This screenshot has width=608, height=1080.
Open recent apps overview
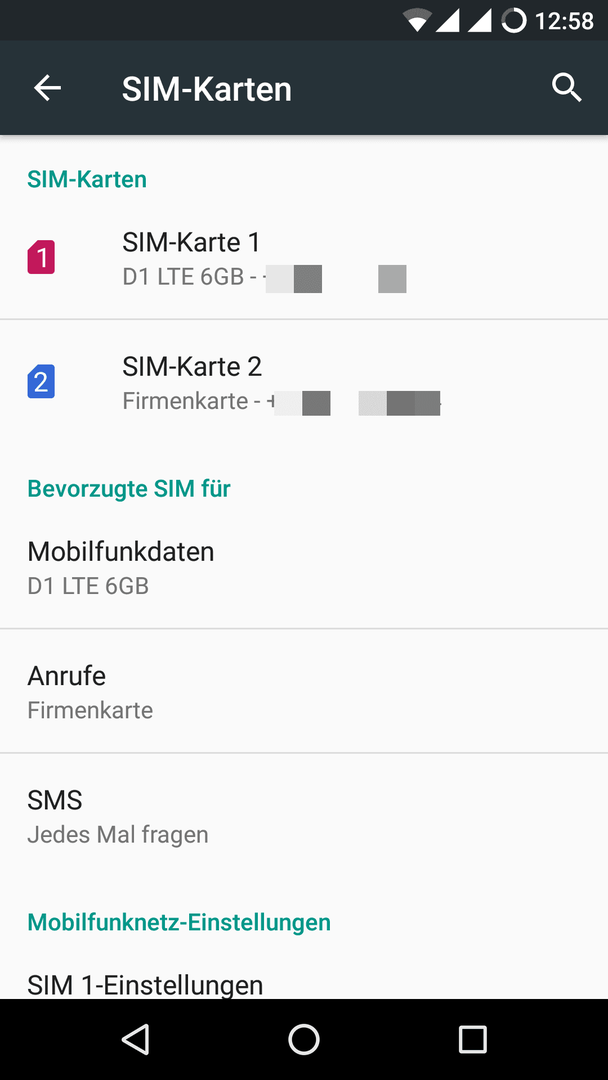[472, 1039]
